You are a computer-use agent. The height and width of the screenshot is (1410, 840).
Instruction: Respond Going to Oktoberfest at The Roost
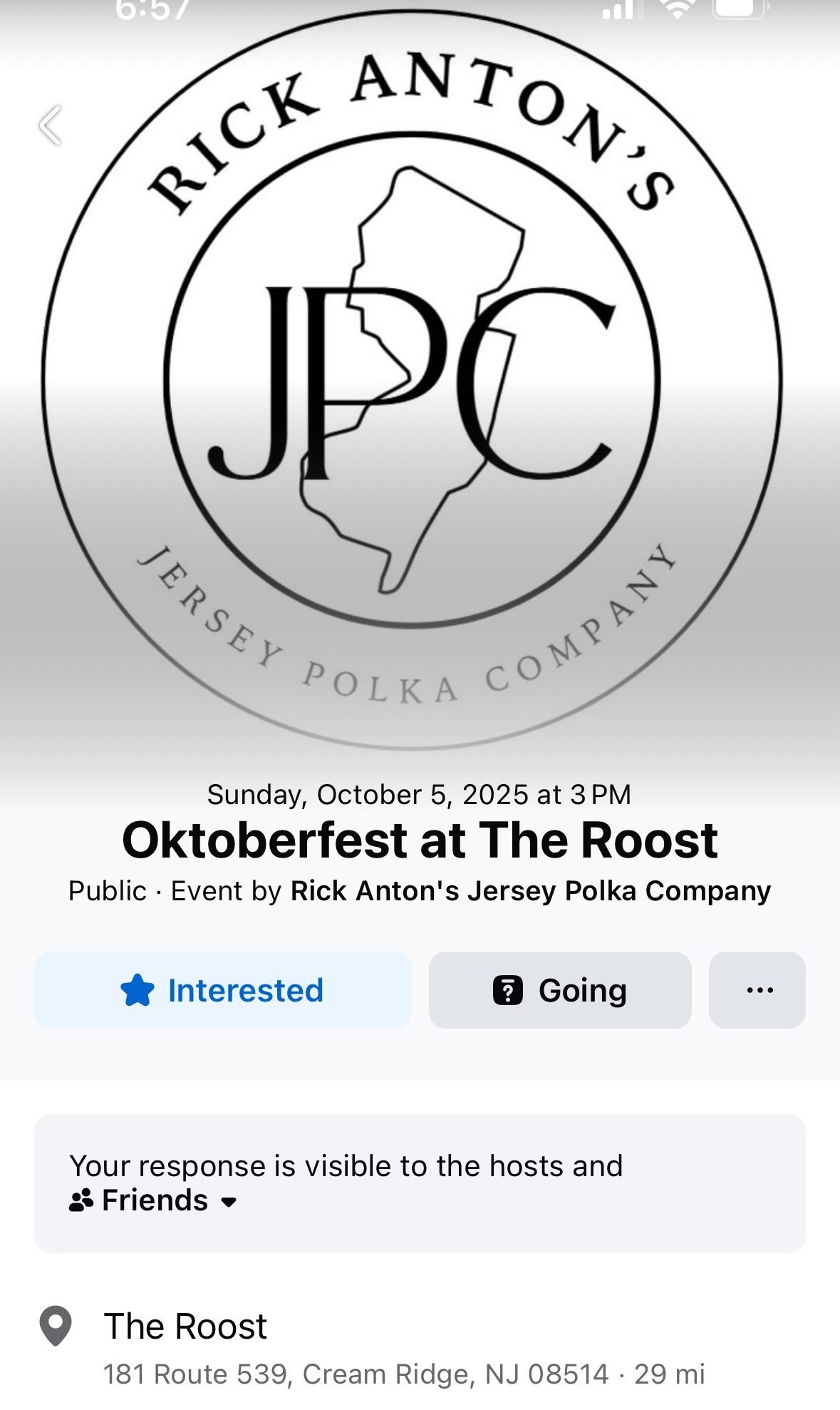(x=560, y=990)
